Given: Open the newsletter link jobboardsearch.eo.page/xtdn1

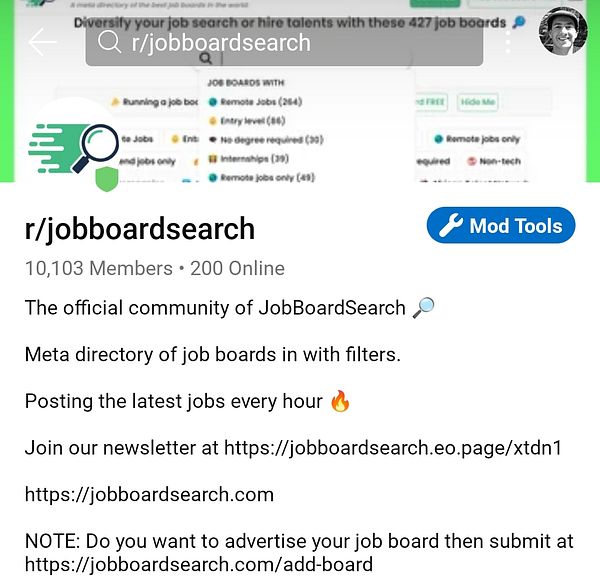Looking at the screenshot, I should point(392,448).
